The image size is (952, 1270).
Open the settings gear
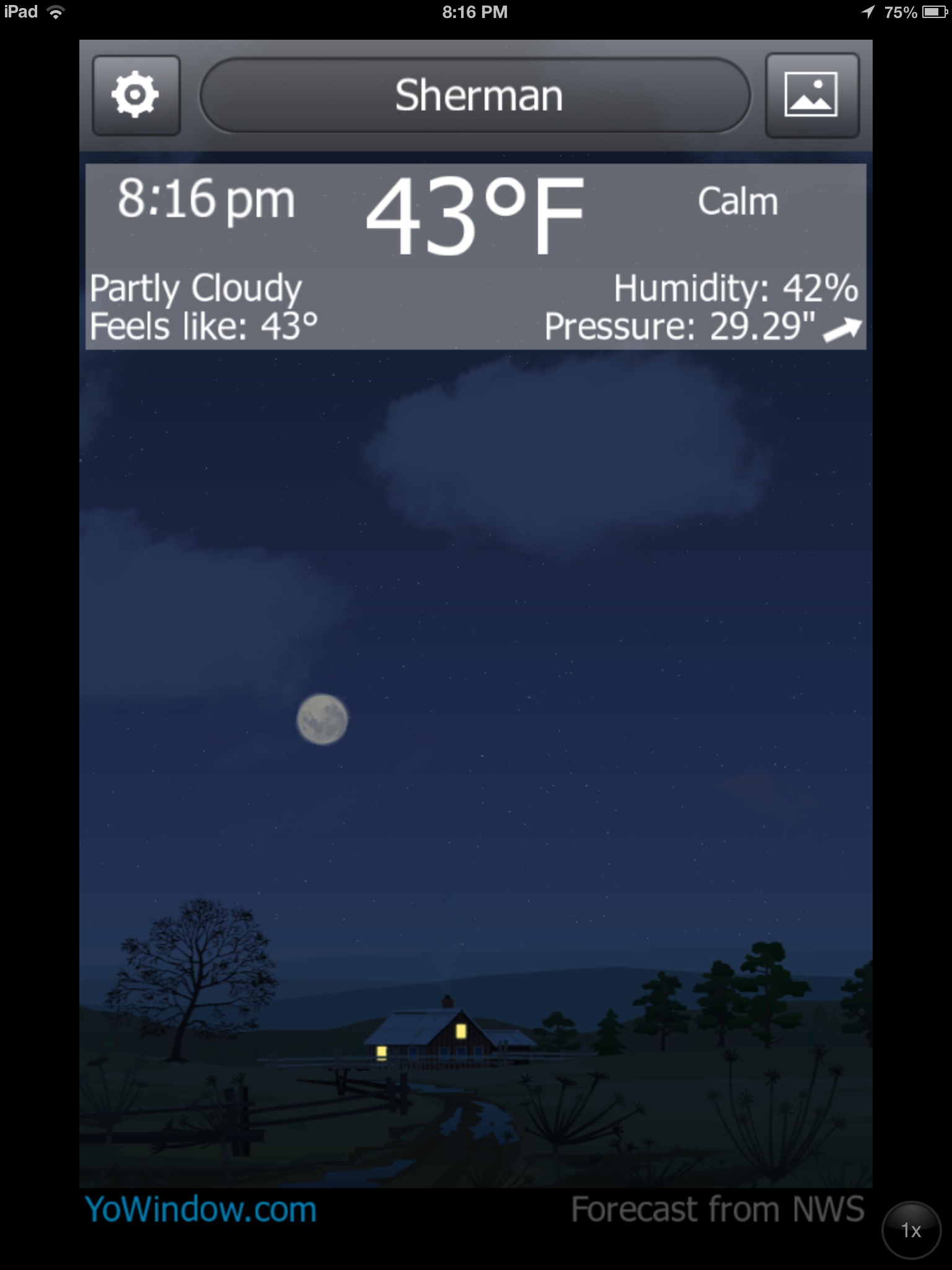point(136,95)
